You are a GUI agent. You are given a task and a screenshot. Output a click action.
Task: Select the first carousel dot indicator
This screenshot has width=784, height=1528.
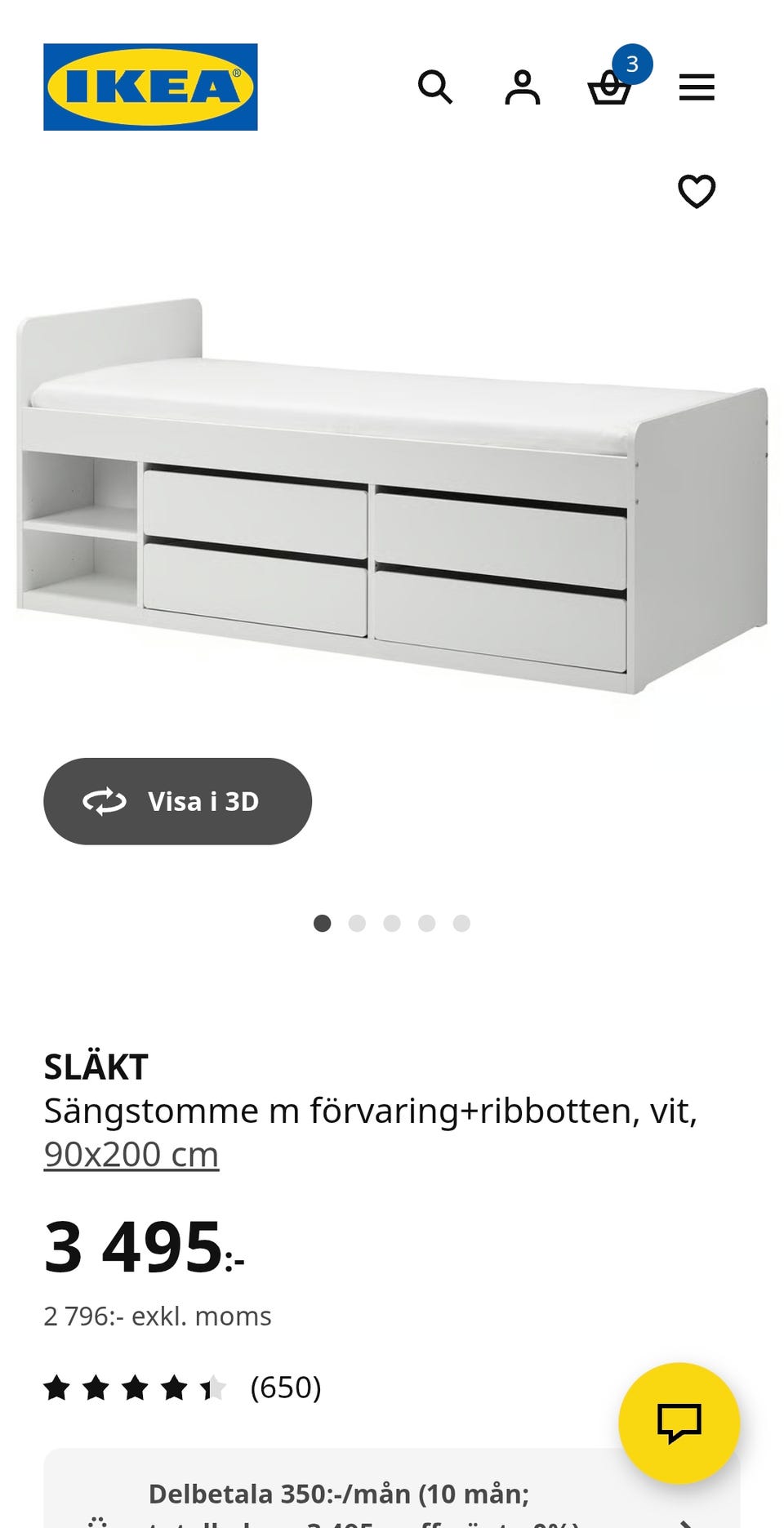coord(322,923)
